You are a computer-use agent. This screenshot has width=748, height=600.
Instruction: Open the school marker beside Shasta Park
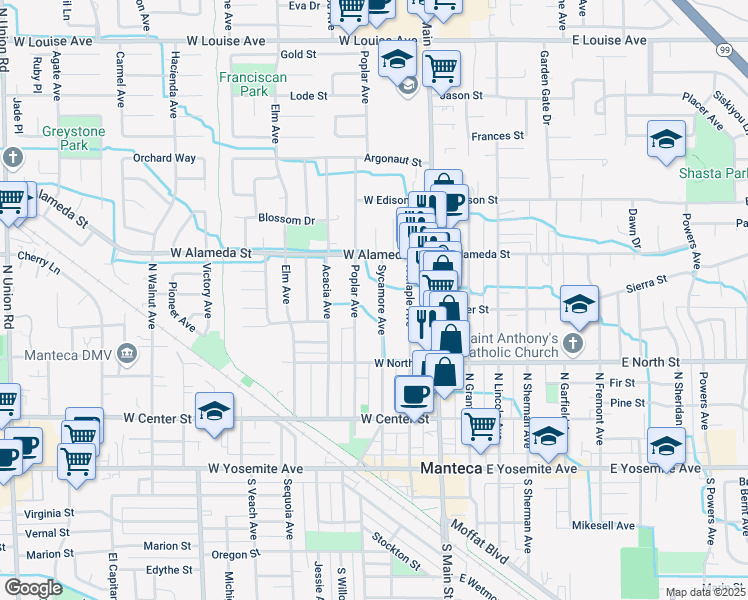click(x=666, y=141)
